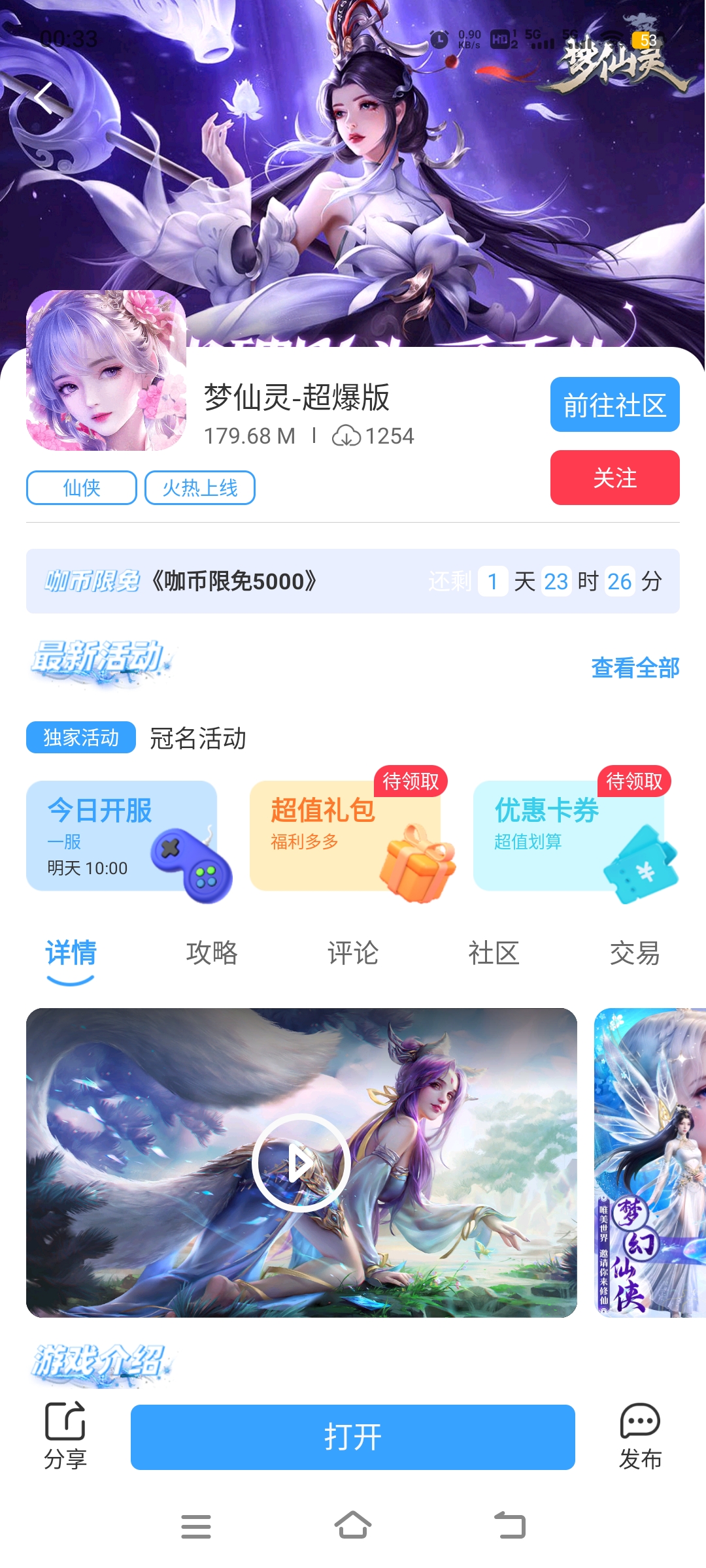
Task: Go back using the top-left arrow
Action: 44,98
